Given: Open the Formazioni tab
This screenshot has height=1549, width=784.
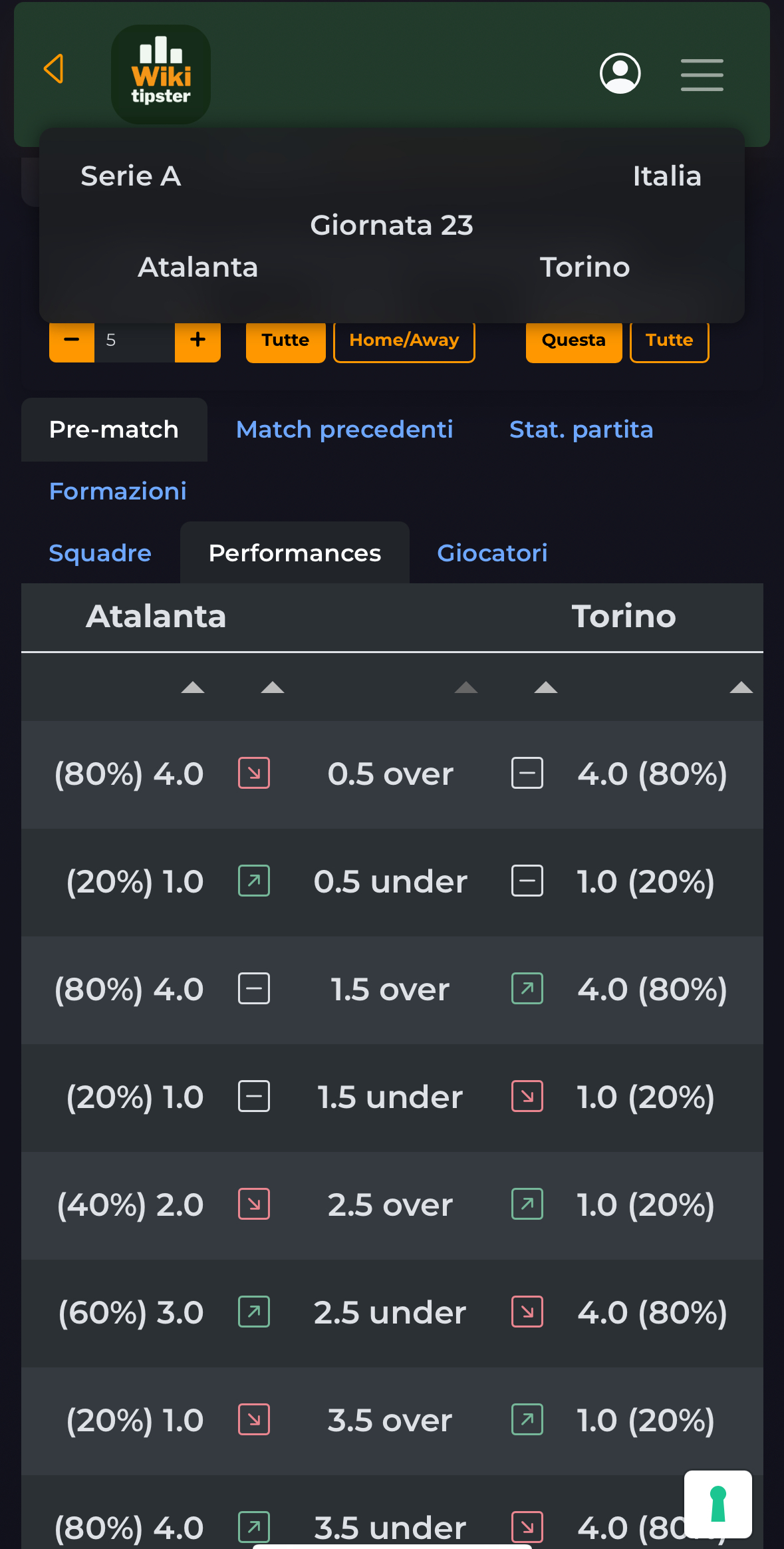Looking at the screenshot, I should tap(118, 492).
